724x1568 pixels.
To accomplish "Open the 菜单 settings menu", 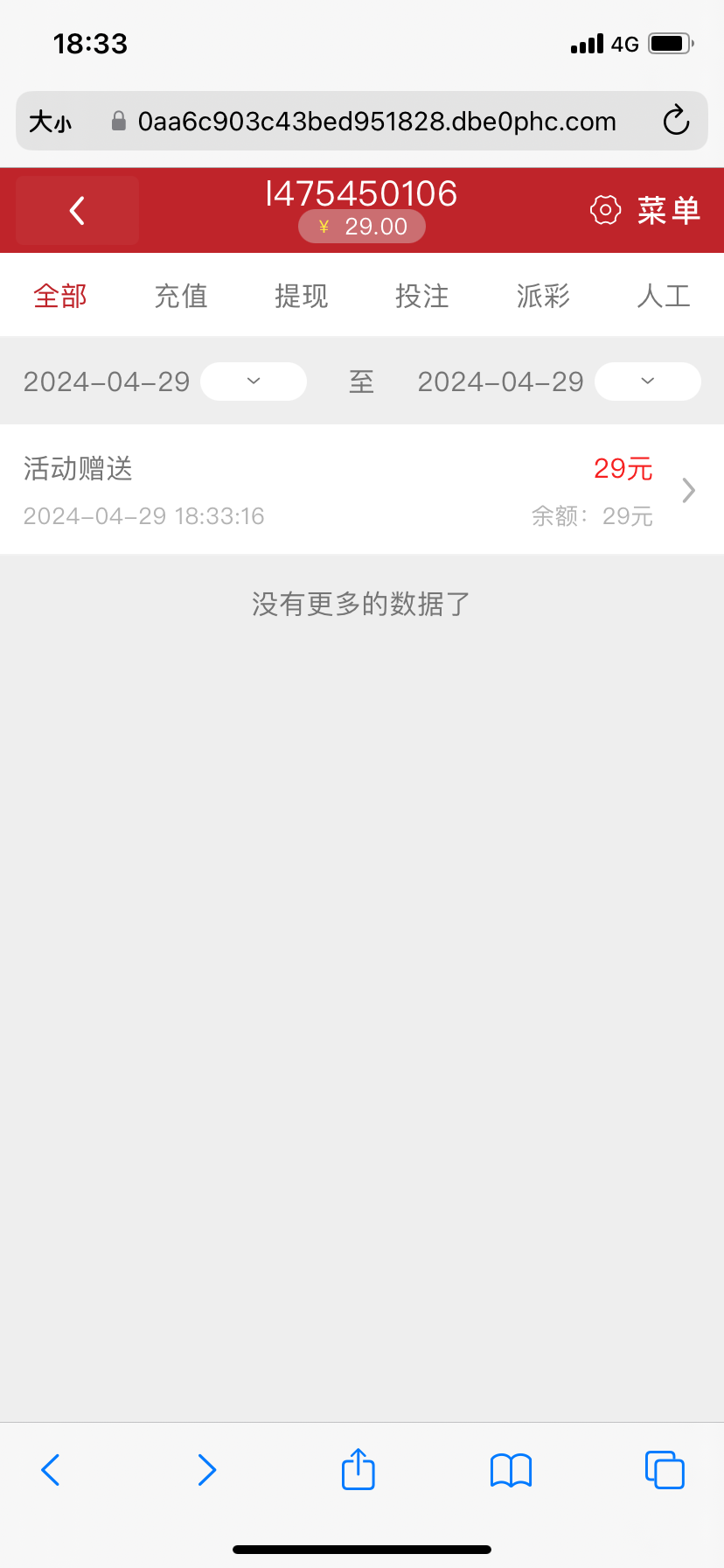I will (x=646, y=210).
